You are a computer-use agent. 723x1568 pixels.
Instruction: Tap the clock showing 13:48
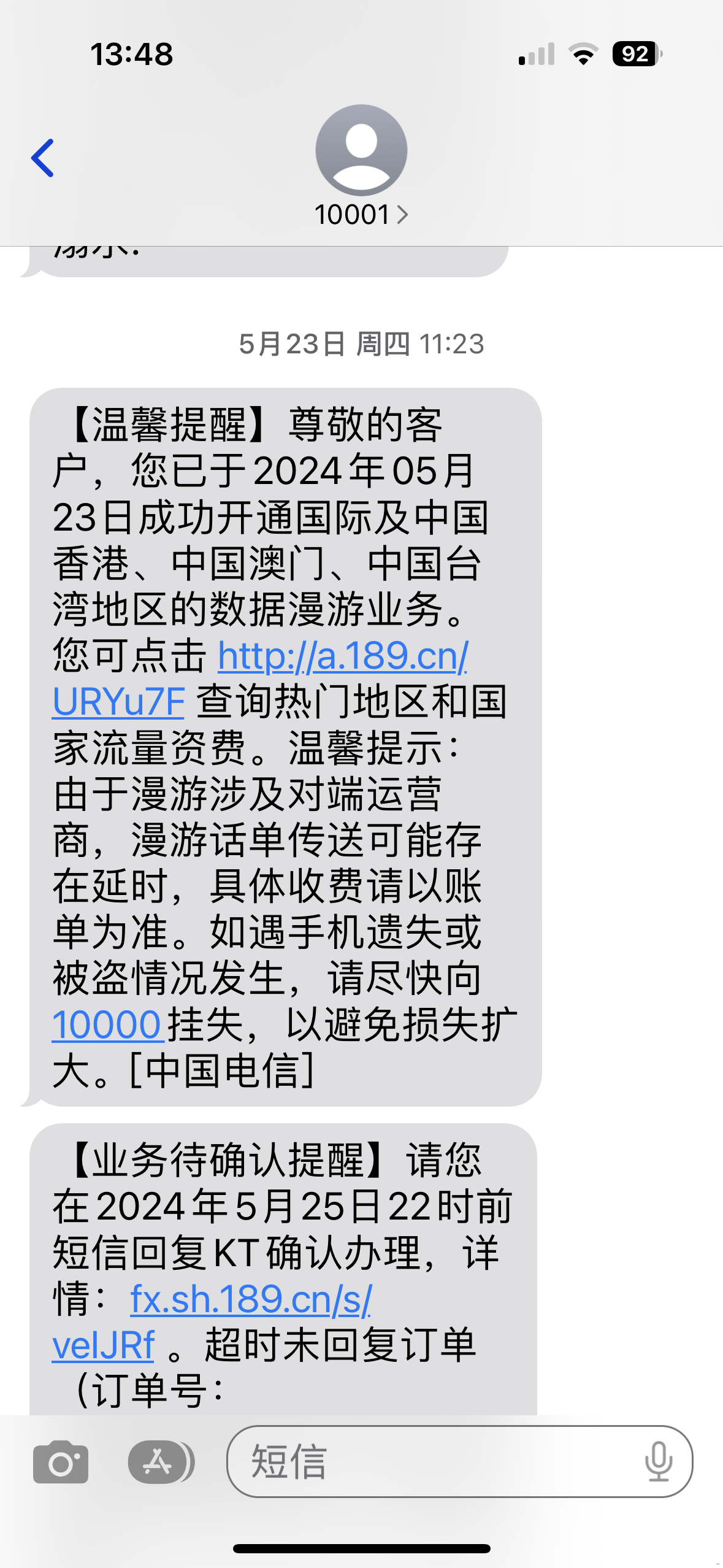tap(132, 55)
